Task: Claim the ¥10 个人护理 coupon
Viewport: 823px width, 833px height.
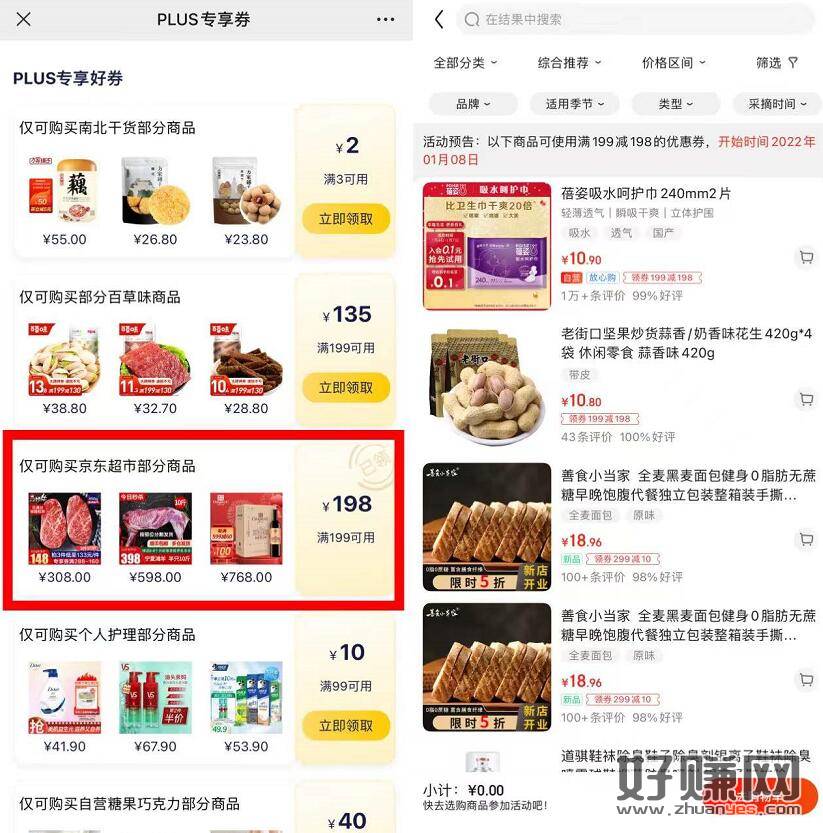Action: 346,724
